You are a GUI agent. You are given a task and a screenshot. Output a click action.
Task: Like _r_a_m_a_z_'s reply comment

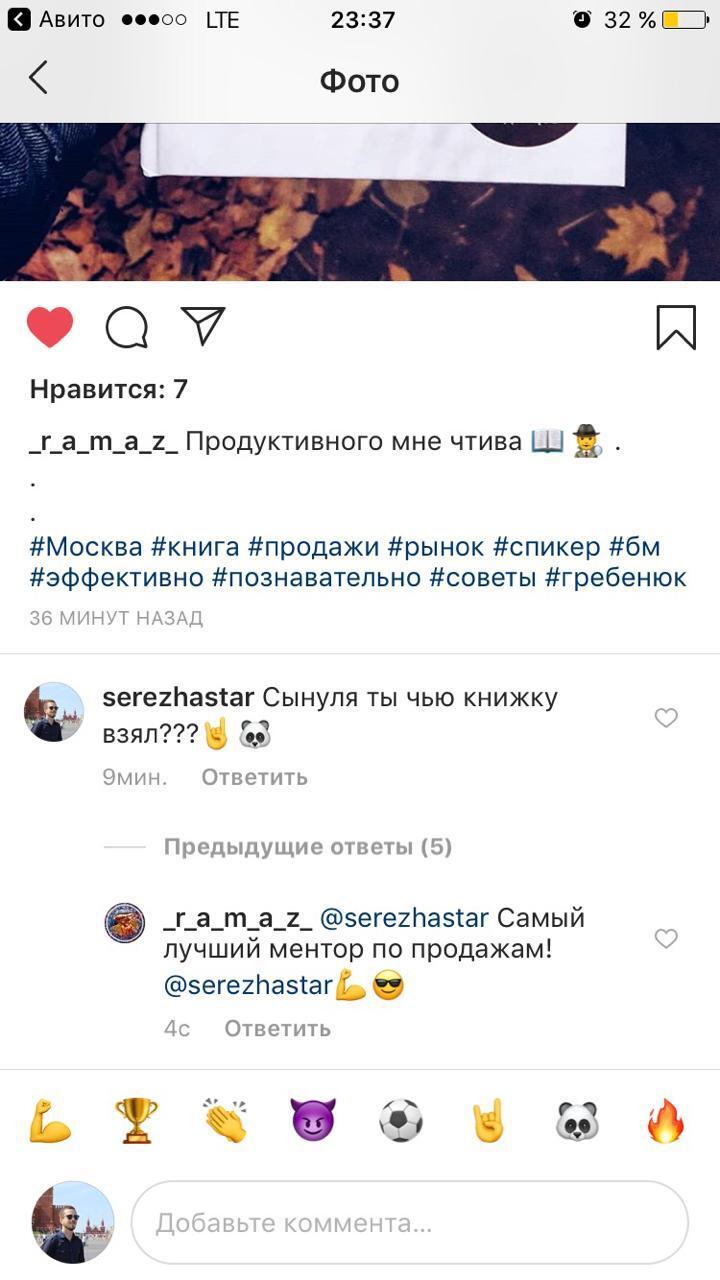click(666, 938)
